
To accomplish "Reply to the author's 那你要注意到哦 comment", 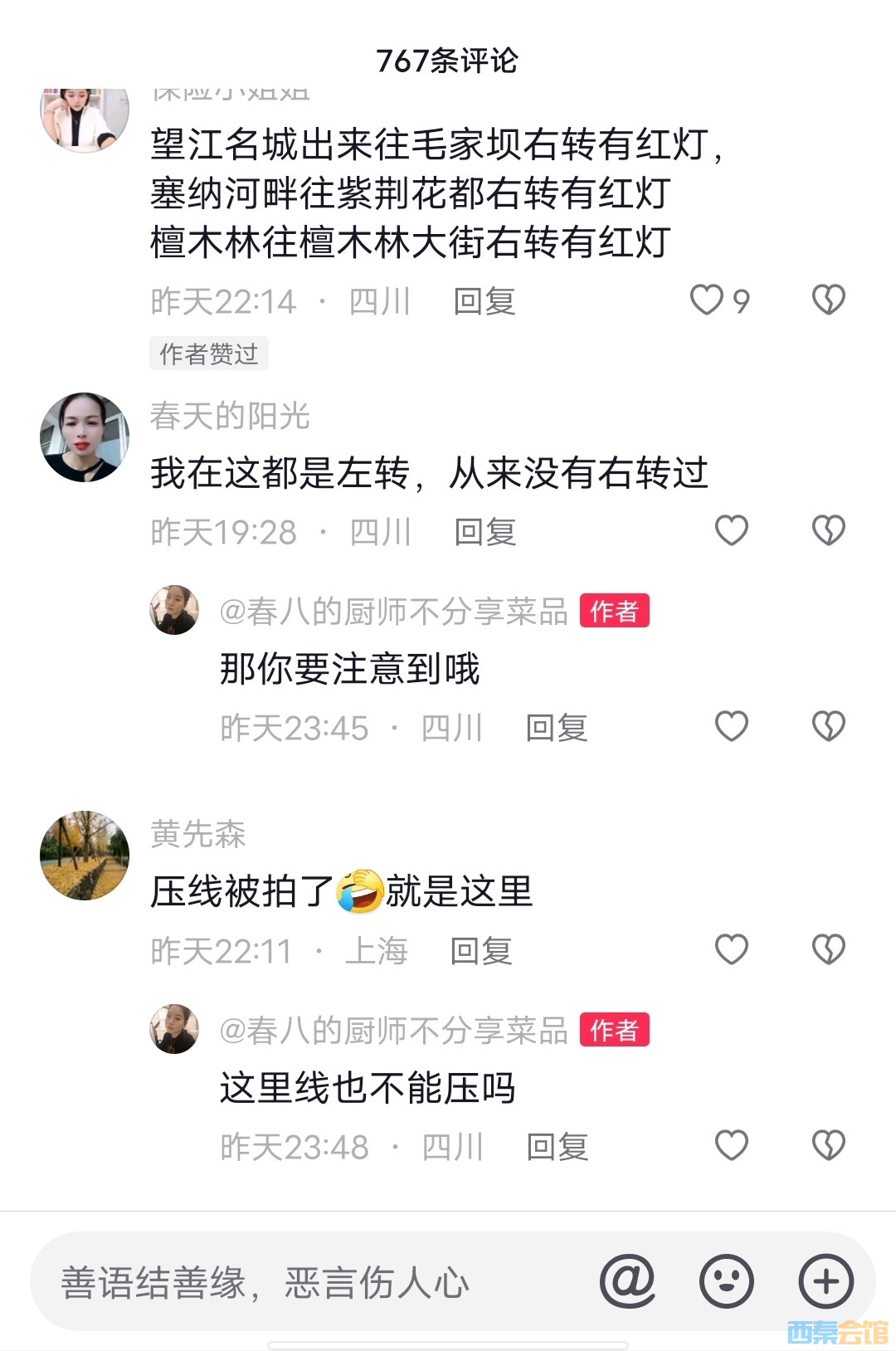I will [x=557, y=729].
